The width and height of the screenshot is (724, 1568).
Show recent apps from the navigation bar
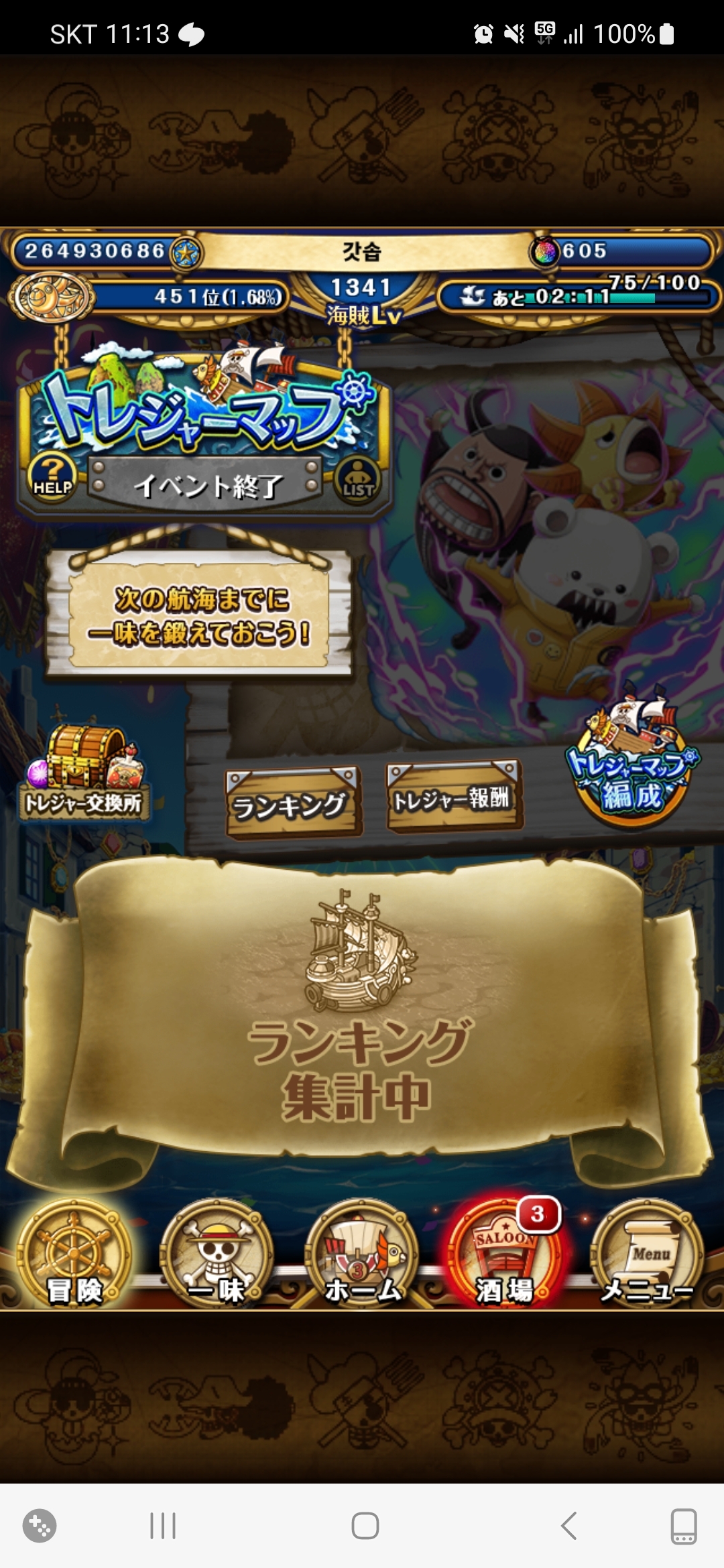163,1526
